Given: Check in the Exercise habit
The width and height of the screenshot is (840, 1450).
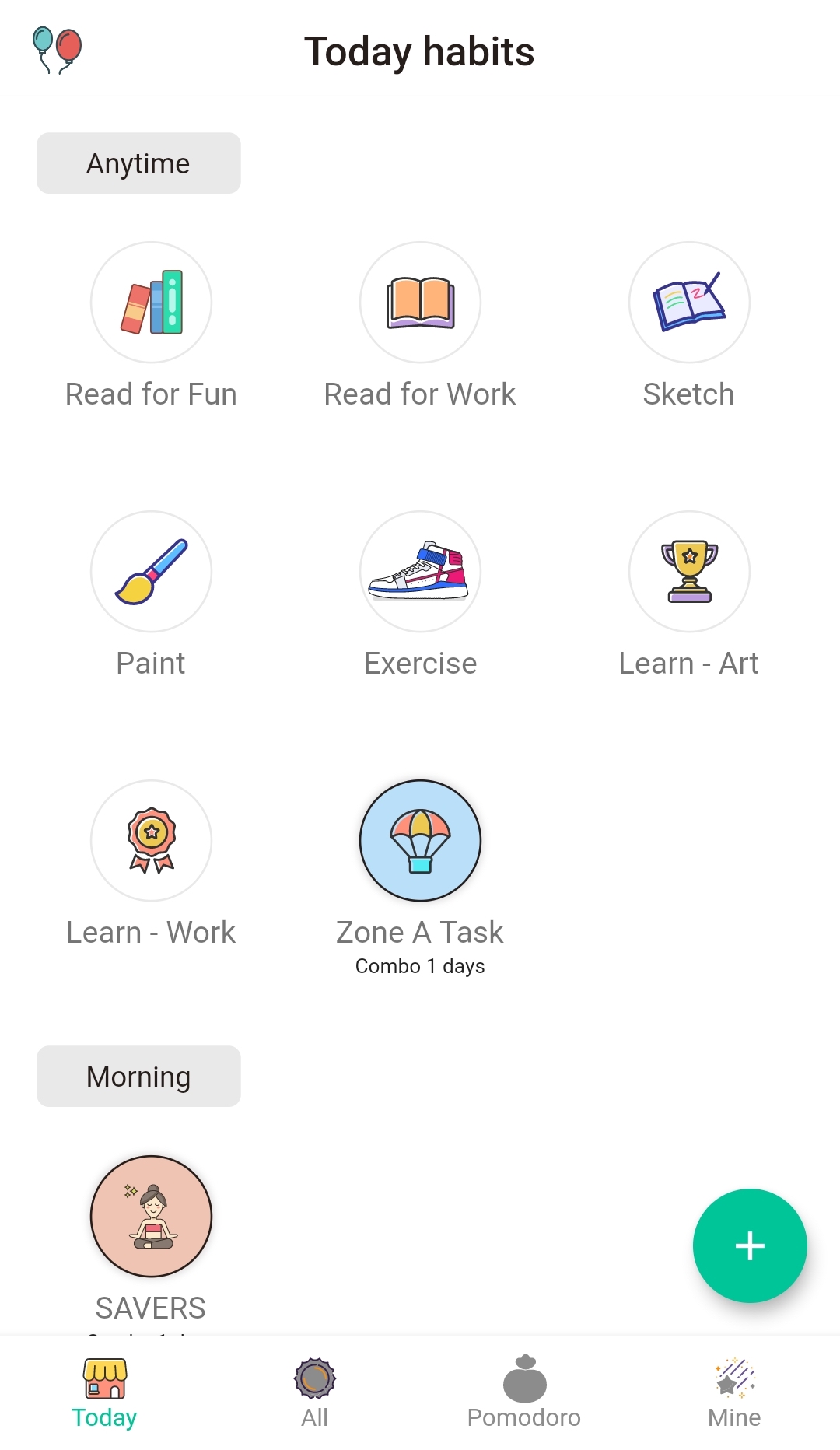Looking at the screenshot, I should tap(420, 572).
